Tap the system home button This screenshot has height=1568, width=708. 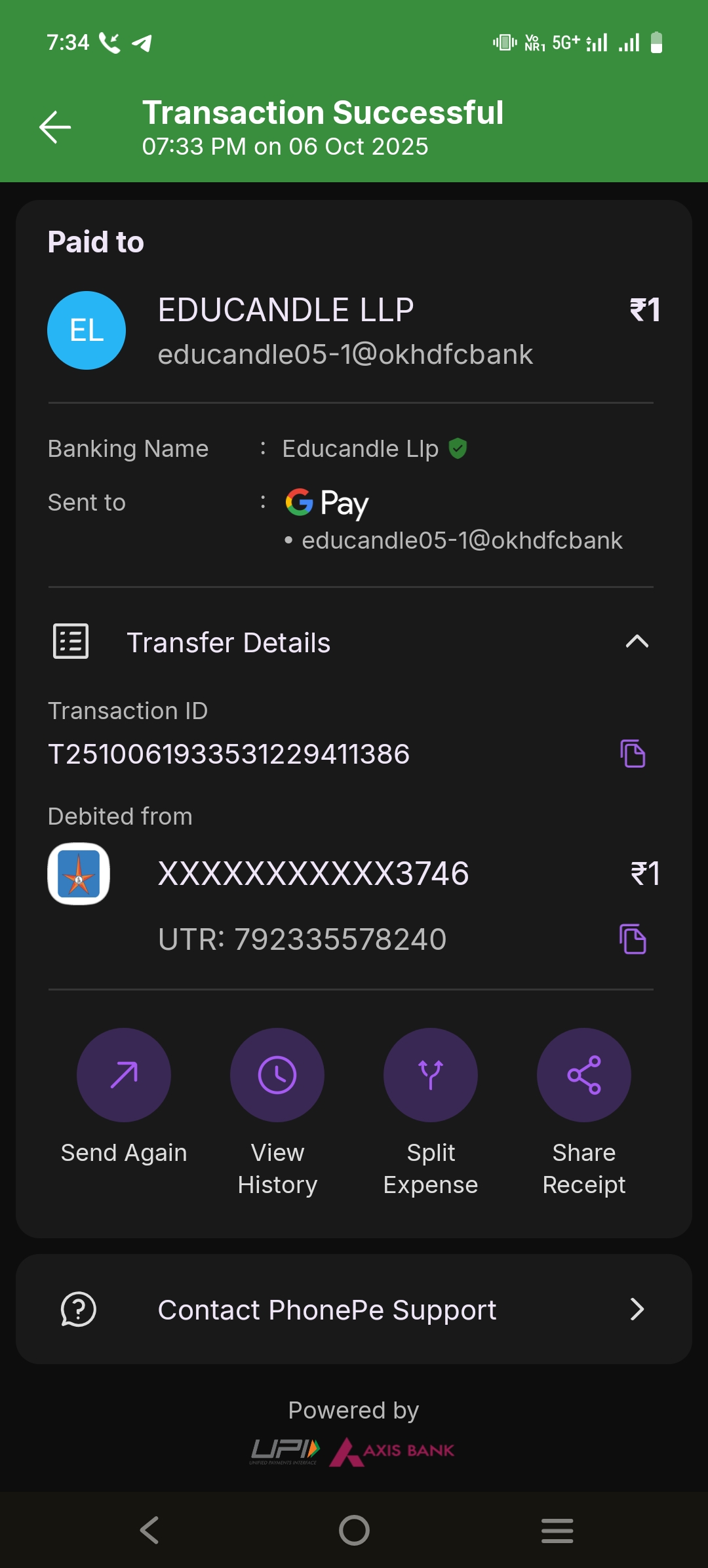[x=354, y=1531]
